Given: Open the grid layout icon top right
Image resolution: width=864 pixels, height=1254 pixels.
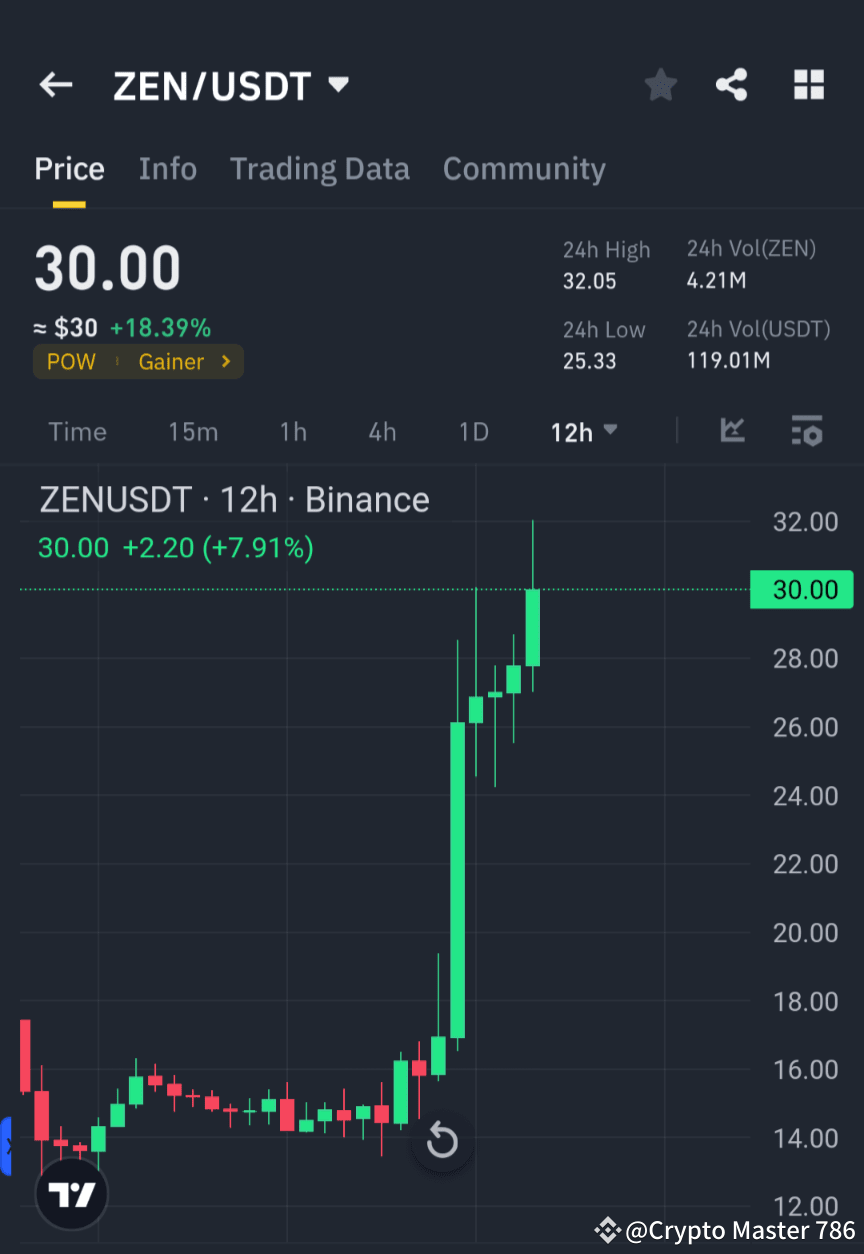Looking at the screenshot, I should tap(808, 85).
